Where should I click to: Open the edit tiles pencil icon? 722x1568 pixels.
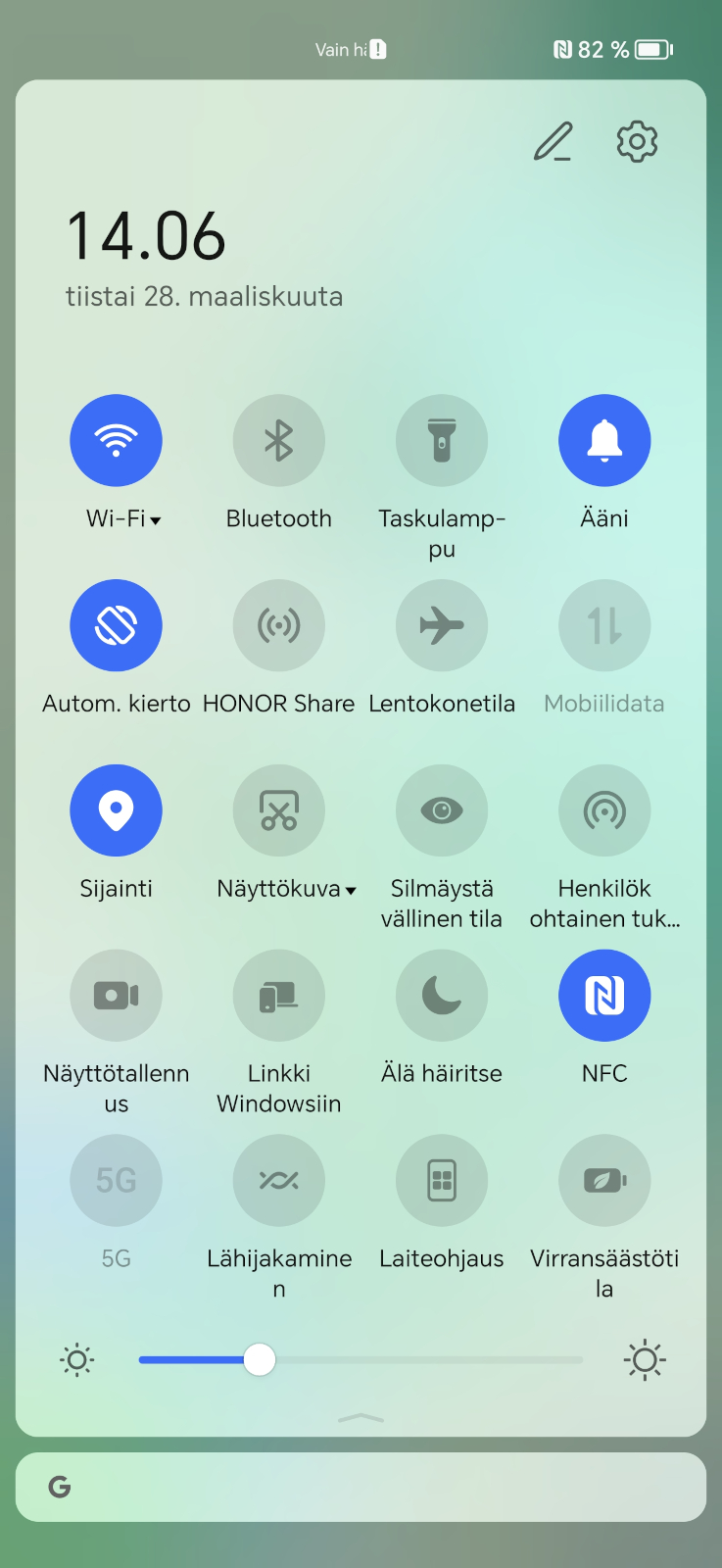coord(553,142)
